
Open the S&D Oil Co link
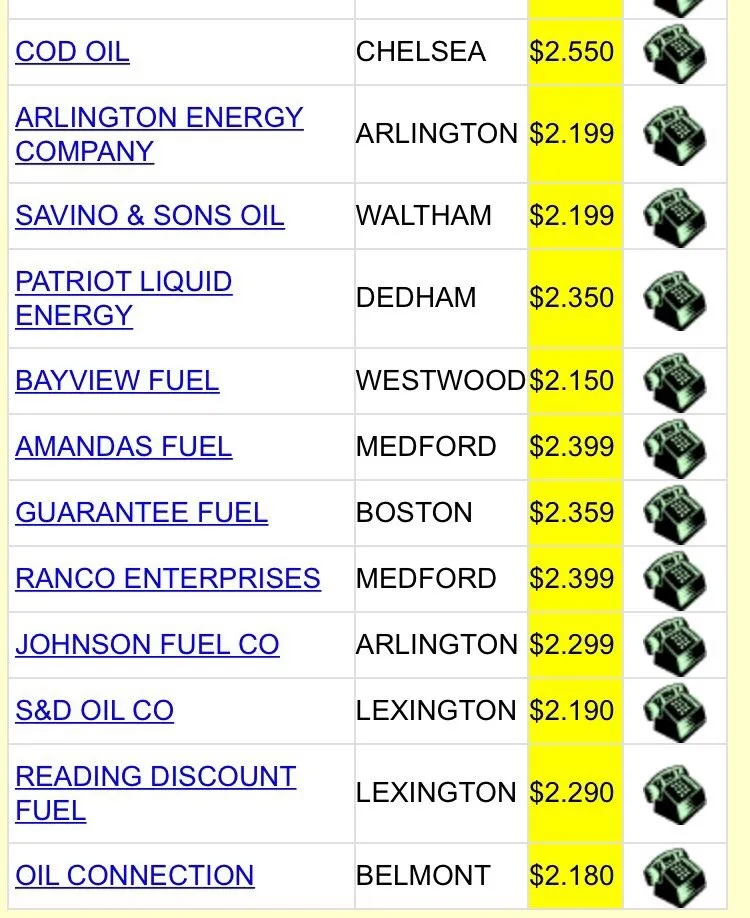[x=94, y=711]
